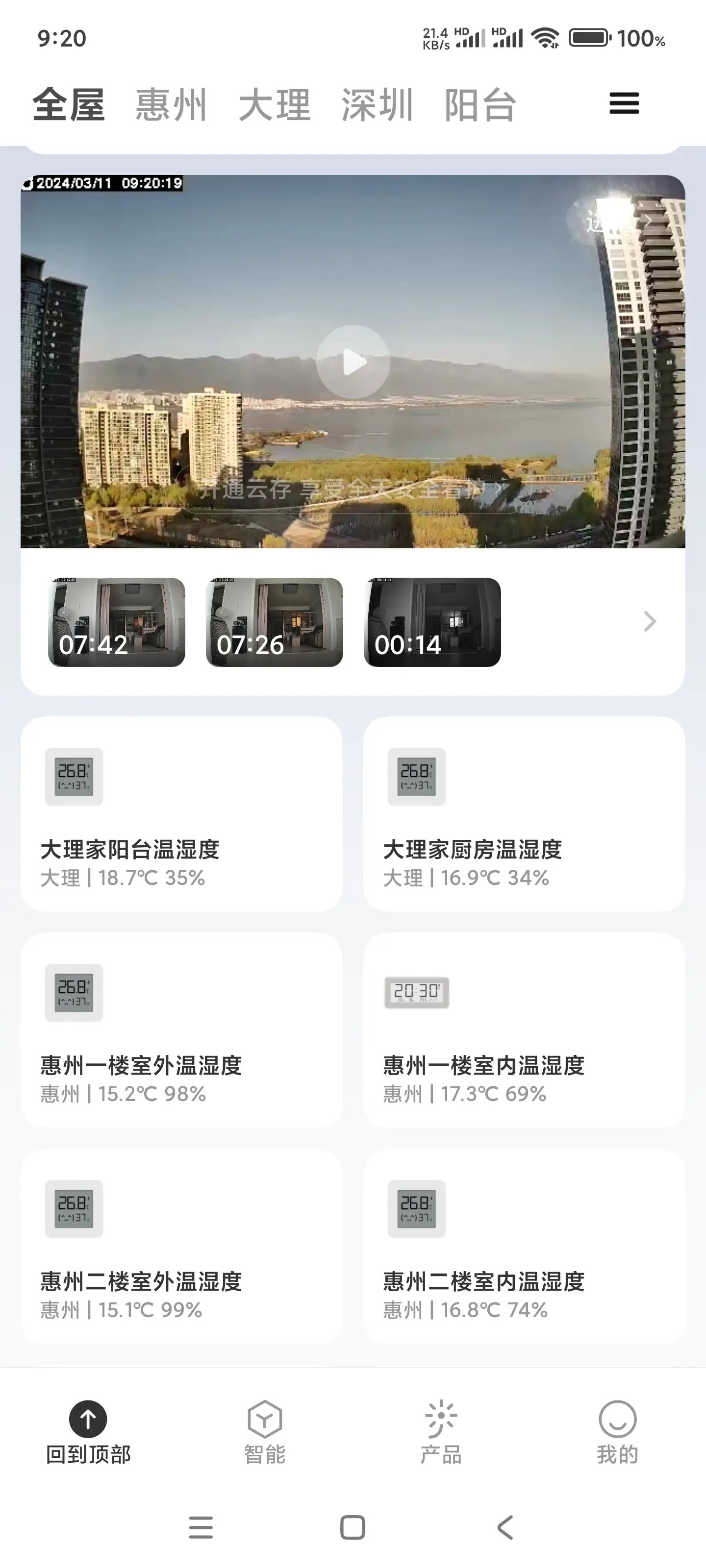
Task: View 惠州一楼室外温湿度 sensor
Action: (x=181, y=1030)
